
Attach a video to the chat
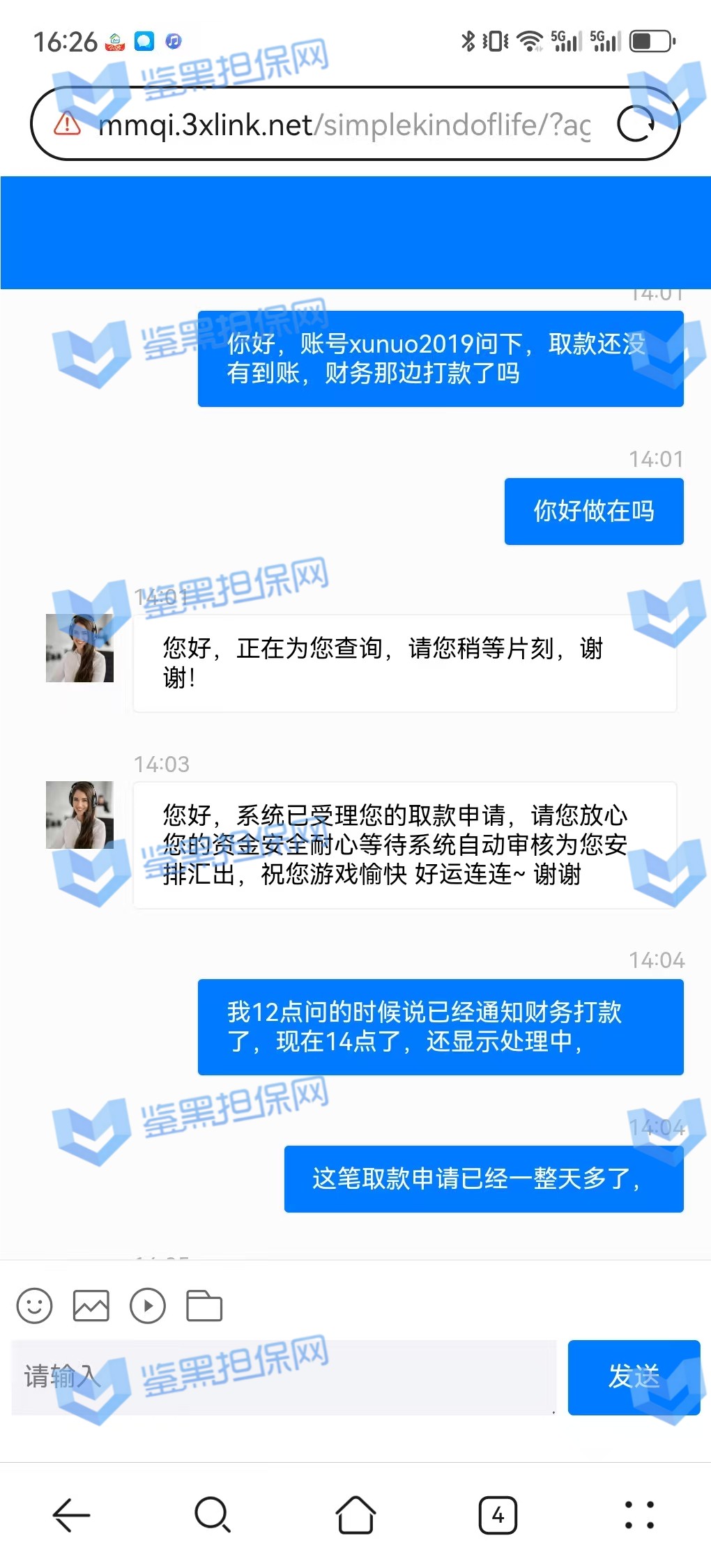148,1305
